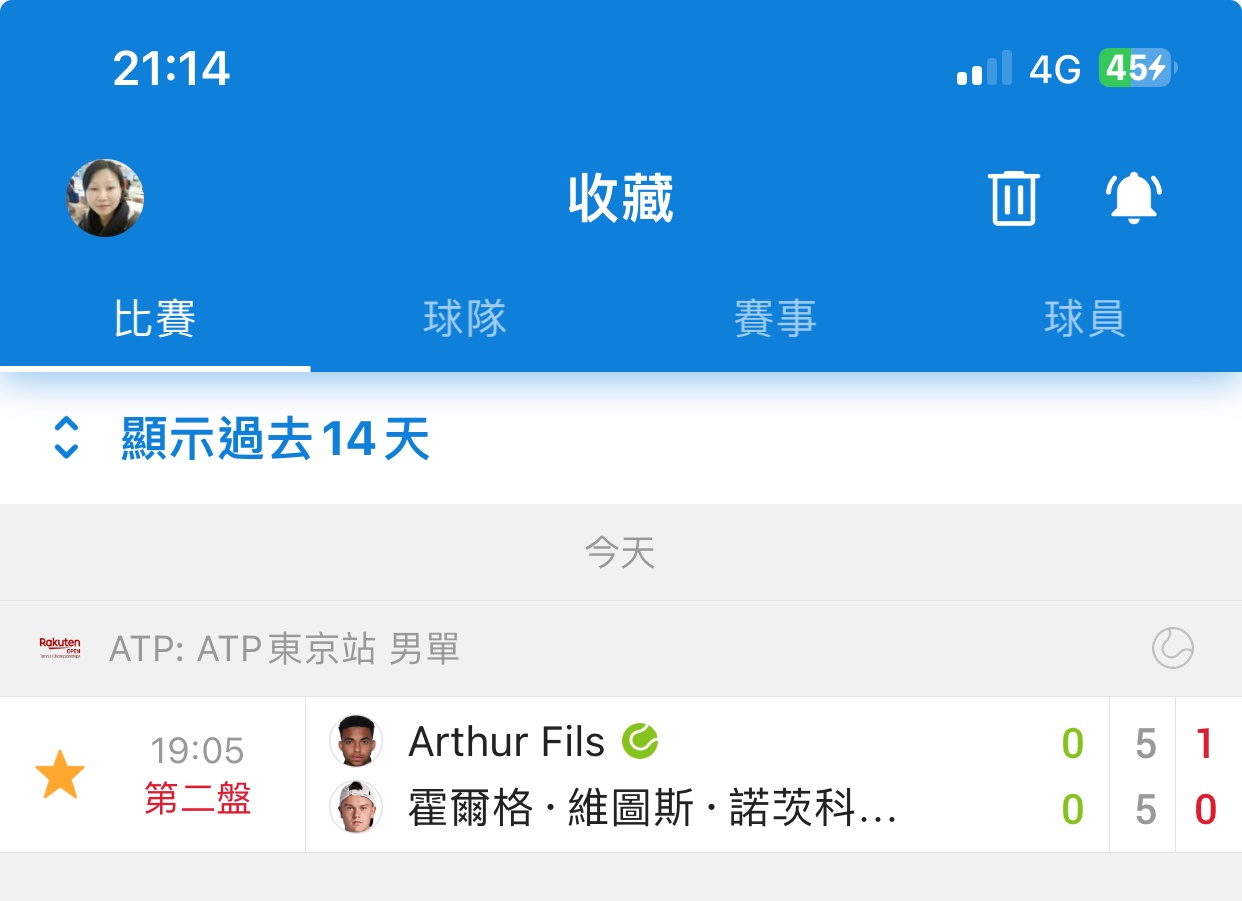Switch to the 球隊 tab
The height and width of the screenshot is (901, 1242).
(x=465, y=319)
